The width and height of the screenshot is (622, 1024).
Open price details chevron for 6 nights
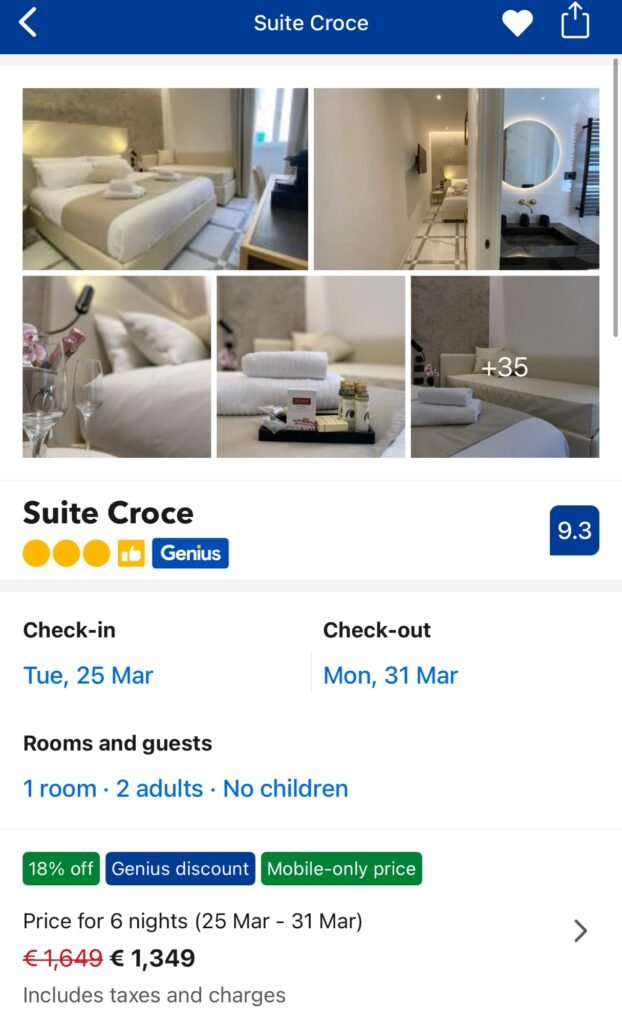580,931
